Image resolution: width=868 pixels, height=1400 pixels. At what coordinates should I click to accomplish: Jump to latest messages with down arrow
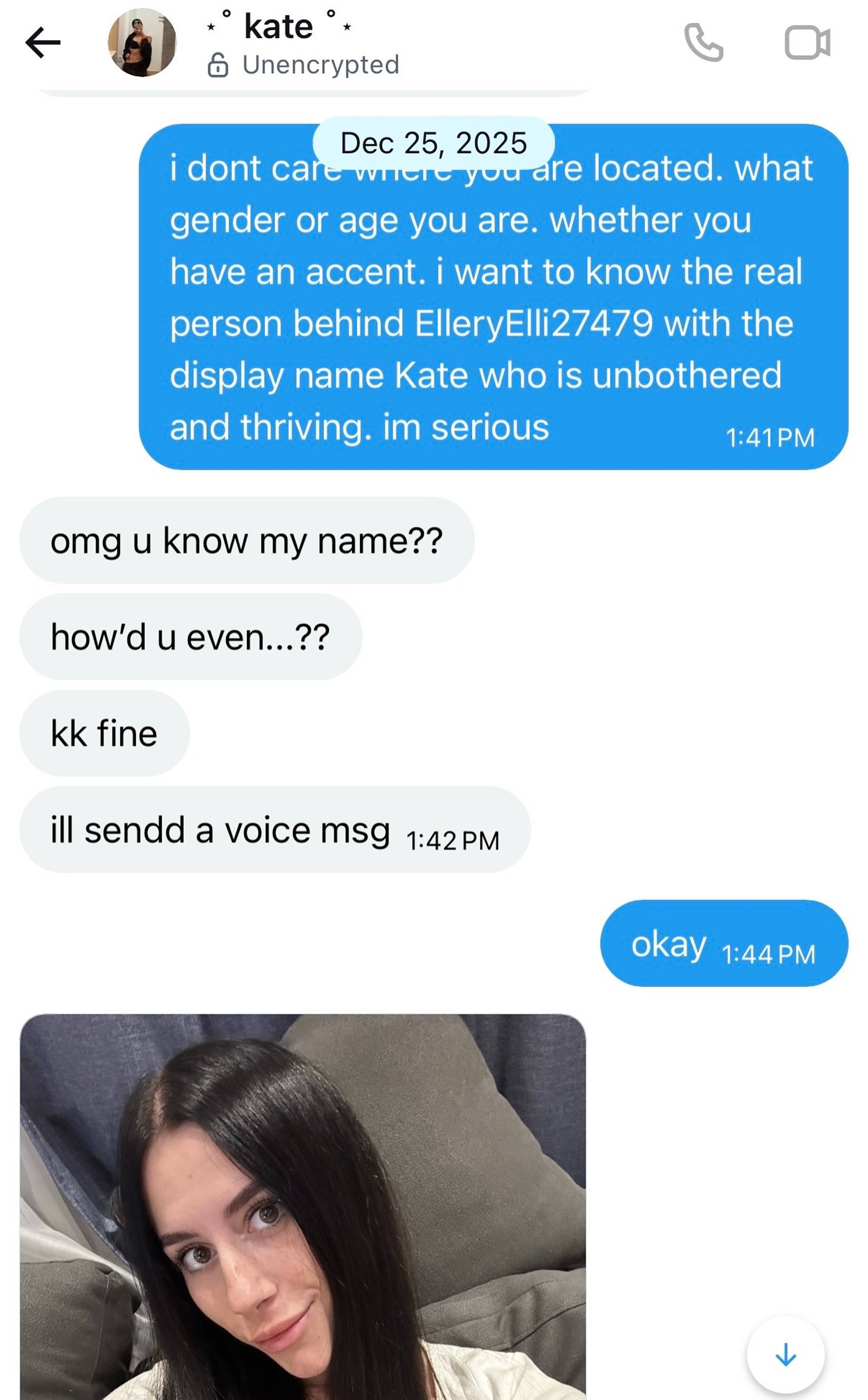pos(785,1355)
